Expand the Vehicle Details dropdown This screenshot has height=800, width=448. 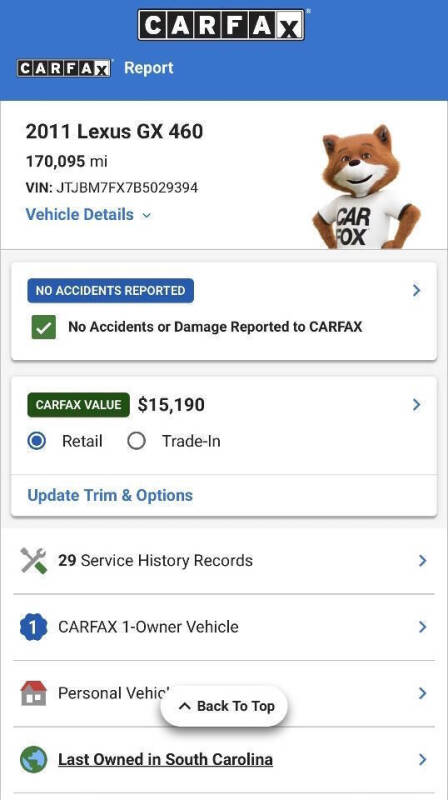[x=89, y=215]
